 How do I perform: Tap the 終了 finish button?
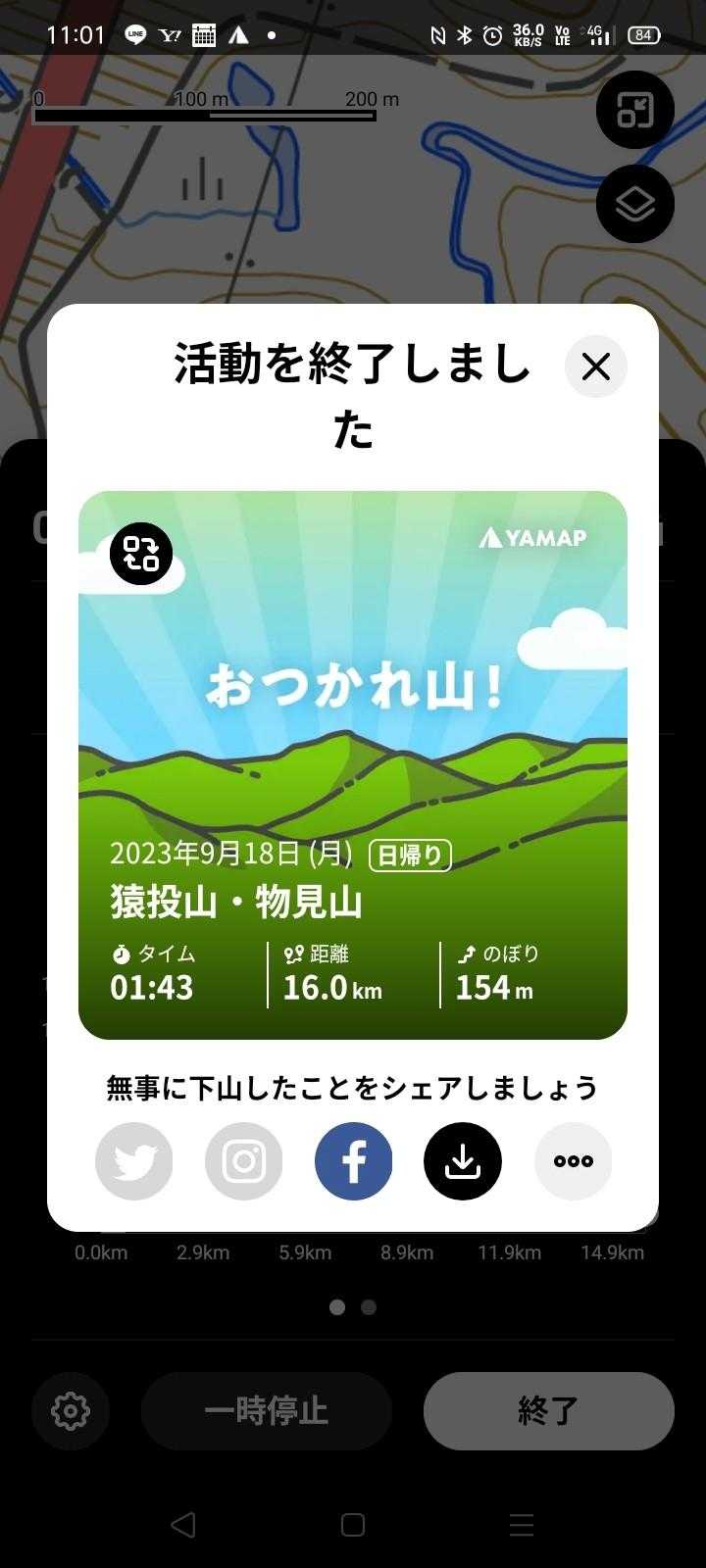tap(548, 1411)
